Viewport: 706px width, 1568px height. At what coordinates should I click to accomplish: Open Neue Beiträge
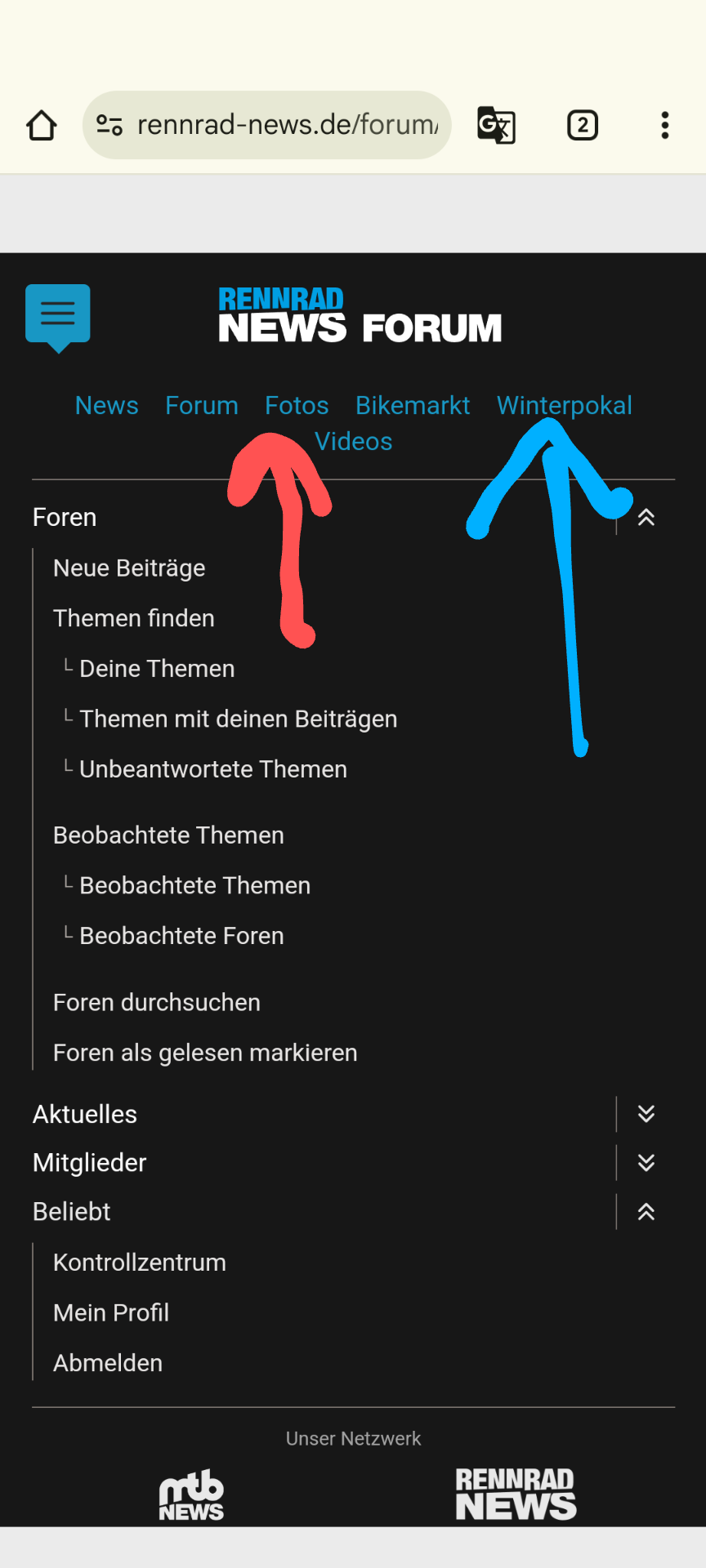(x=129, y=568)
